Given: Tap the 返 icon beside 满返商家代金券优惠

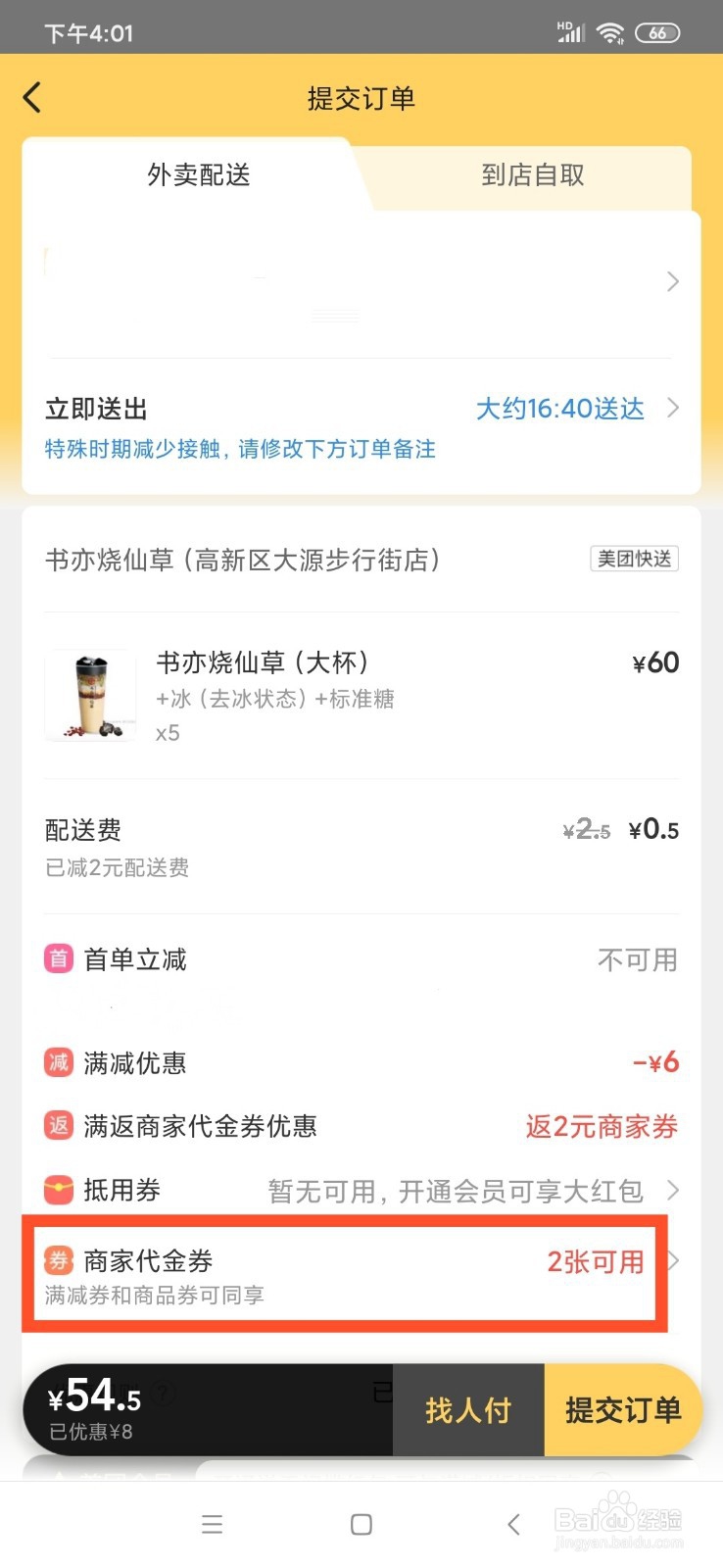Looking at the screenshot, I should pyautogui.click(x=59, y=1125).
